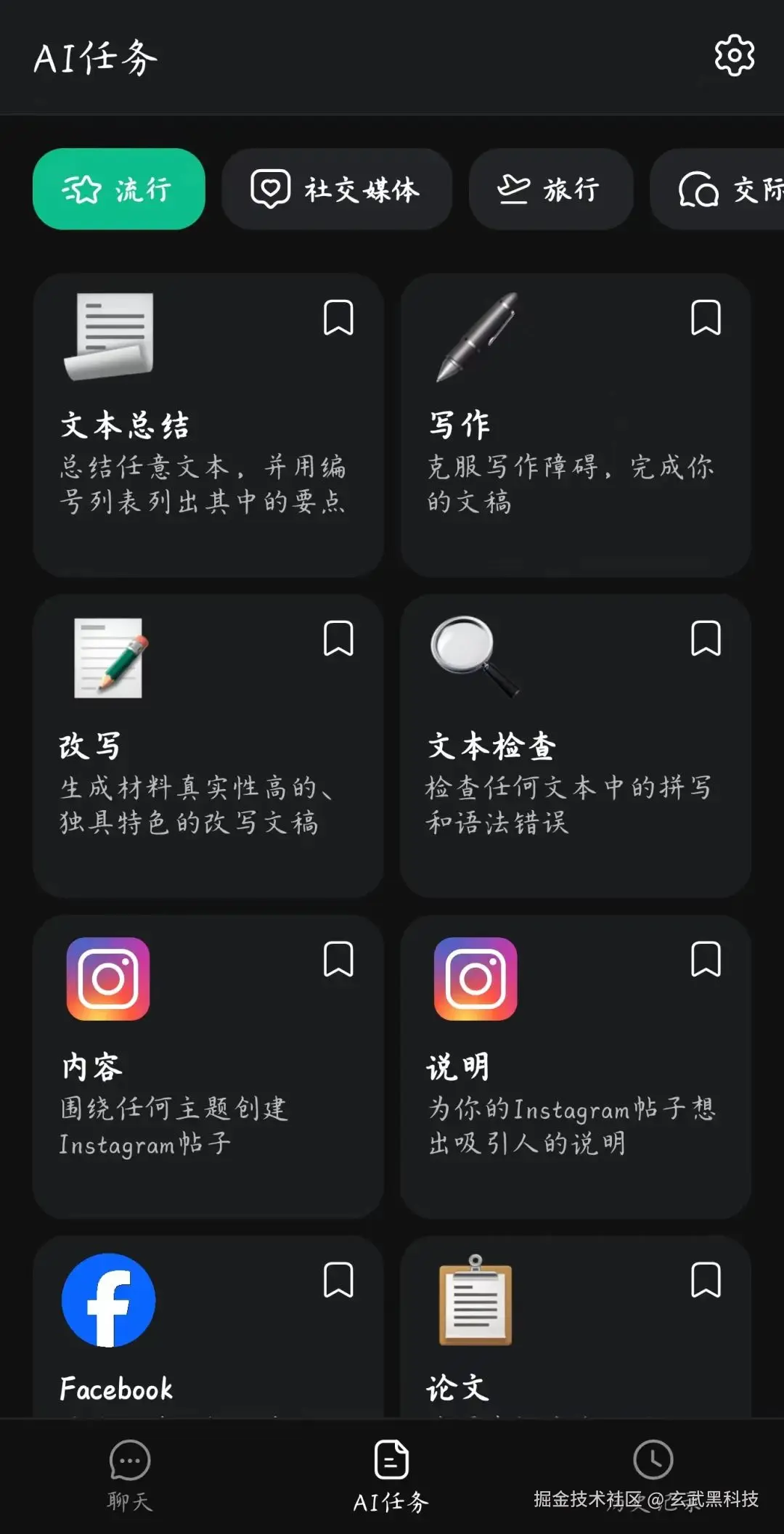Image resolution: width=784 pixels, height=1534 pixels.
Task: Bookmark the 改写 task
Action: tap(338, 639)
